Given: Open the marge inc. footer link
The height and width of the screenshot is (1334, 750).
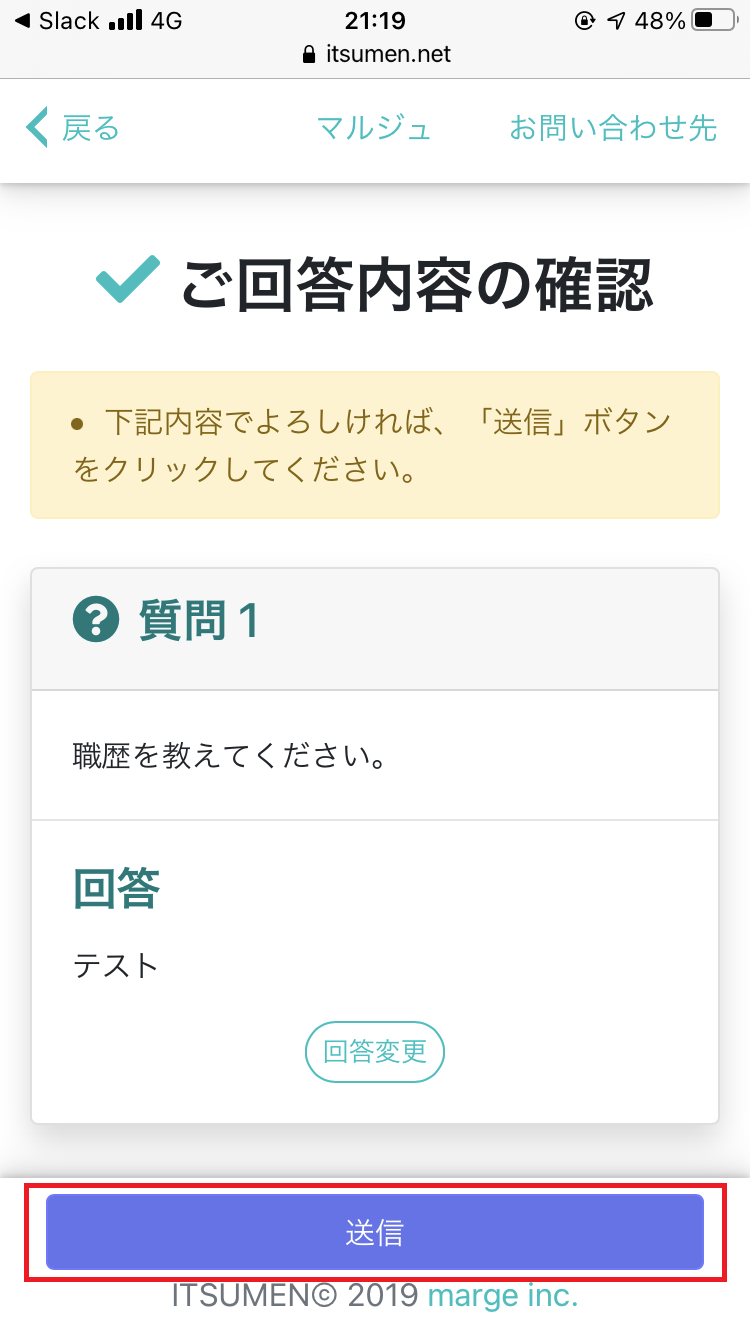Looking at the screenshot, I should (x=503, y=1296).
